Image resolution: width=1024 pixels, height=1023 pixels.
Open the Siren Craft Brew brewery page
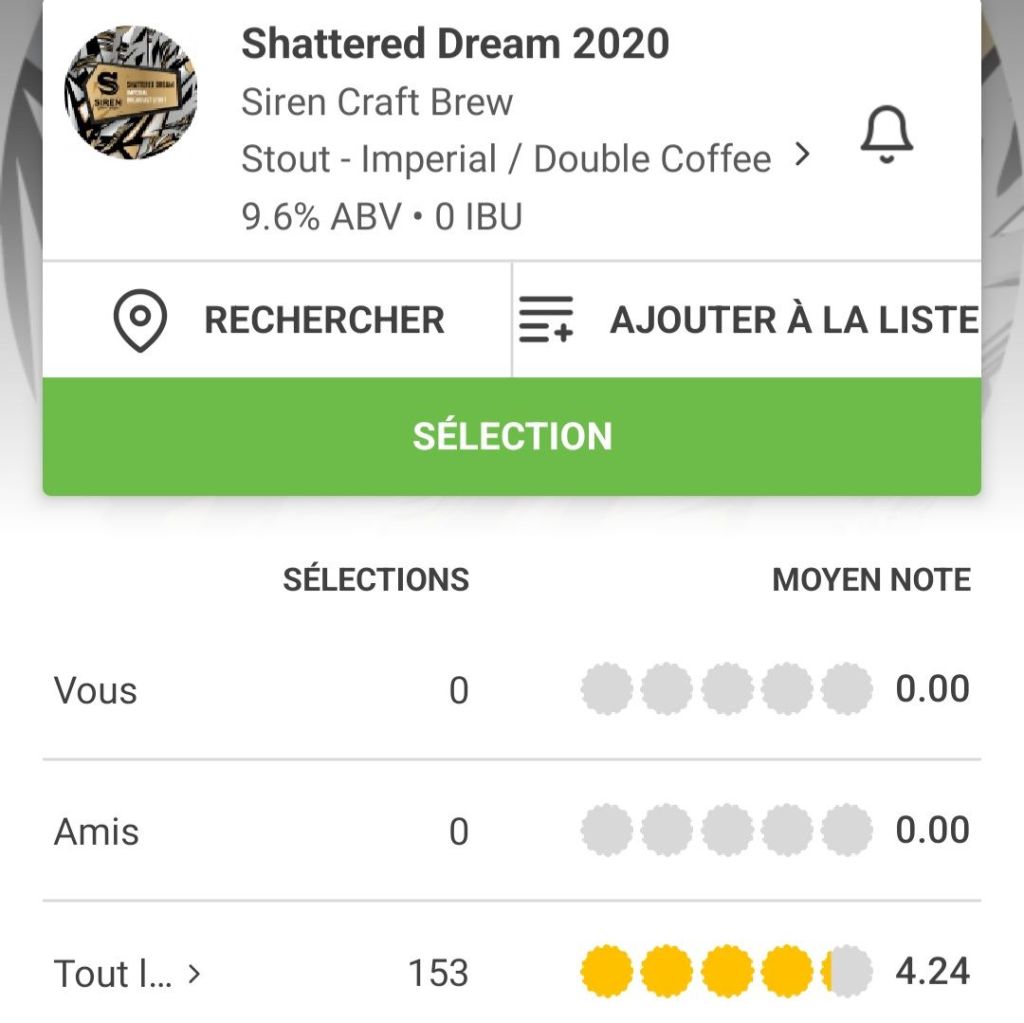click(x=377, y=102)
